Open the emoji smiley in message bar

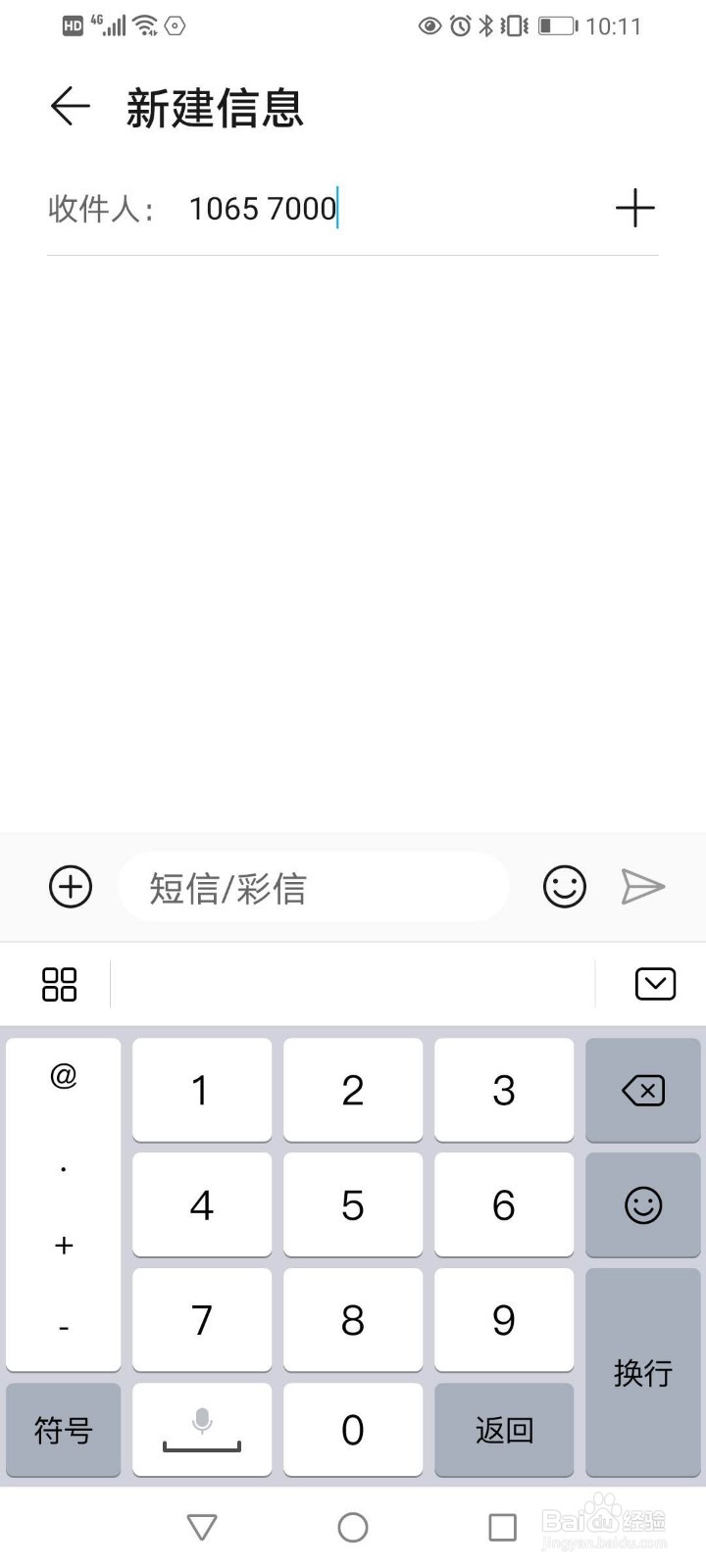[564, 887]
